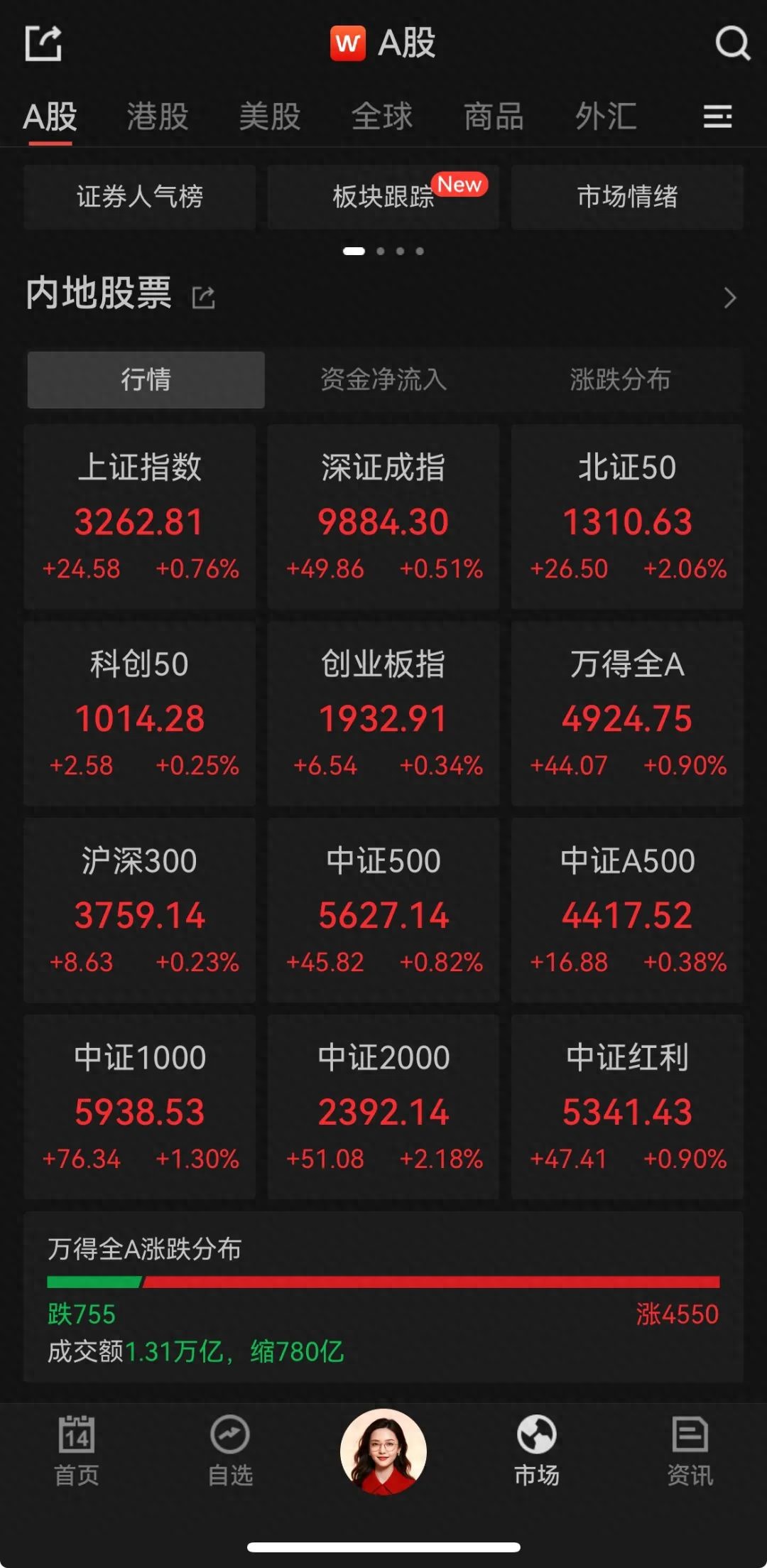Switch to the 美股 tab
Image resolution: width=767 pixels, height=1568 pixels.
(270, 117)
